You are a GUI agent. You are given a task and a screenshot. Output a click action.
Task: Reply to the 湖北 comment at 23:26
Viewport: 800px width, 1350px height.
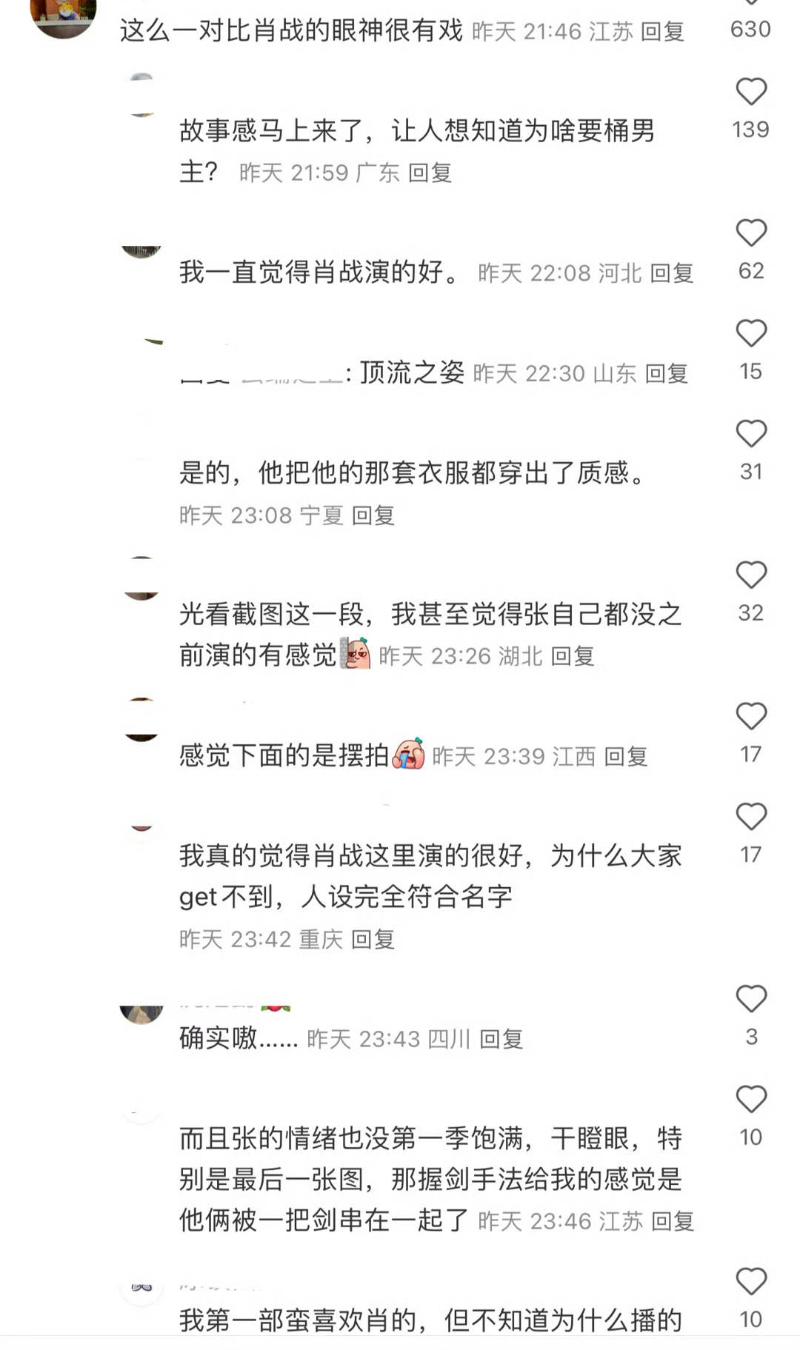[573, 657]
